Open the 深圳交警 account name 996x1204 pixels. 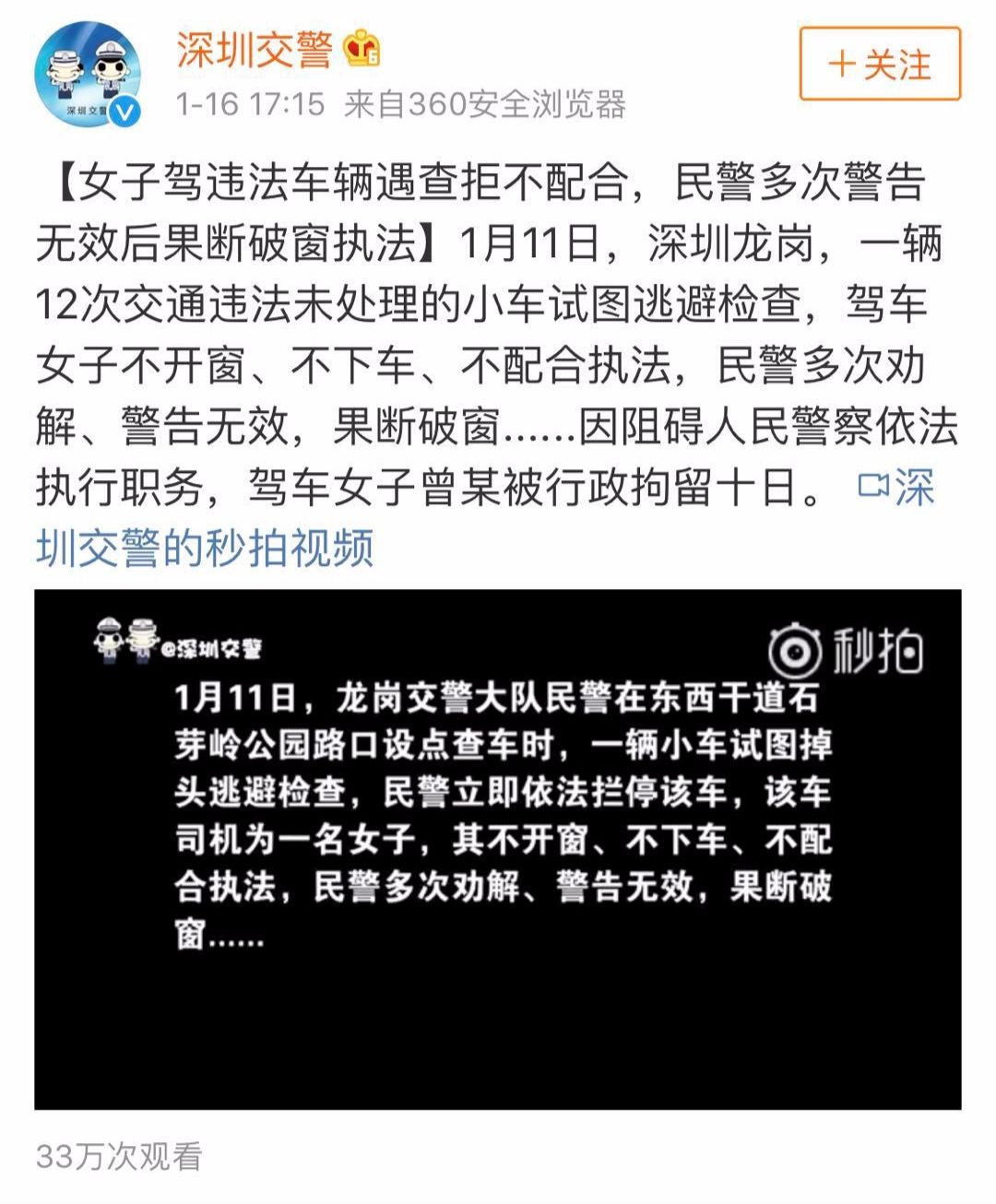pos(254,49)
